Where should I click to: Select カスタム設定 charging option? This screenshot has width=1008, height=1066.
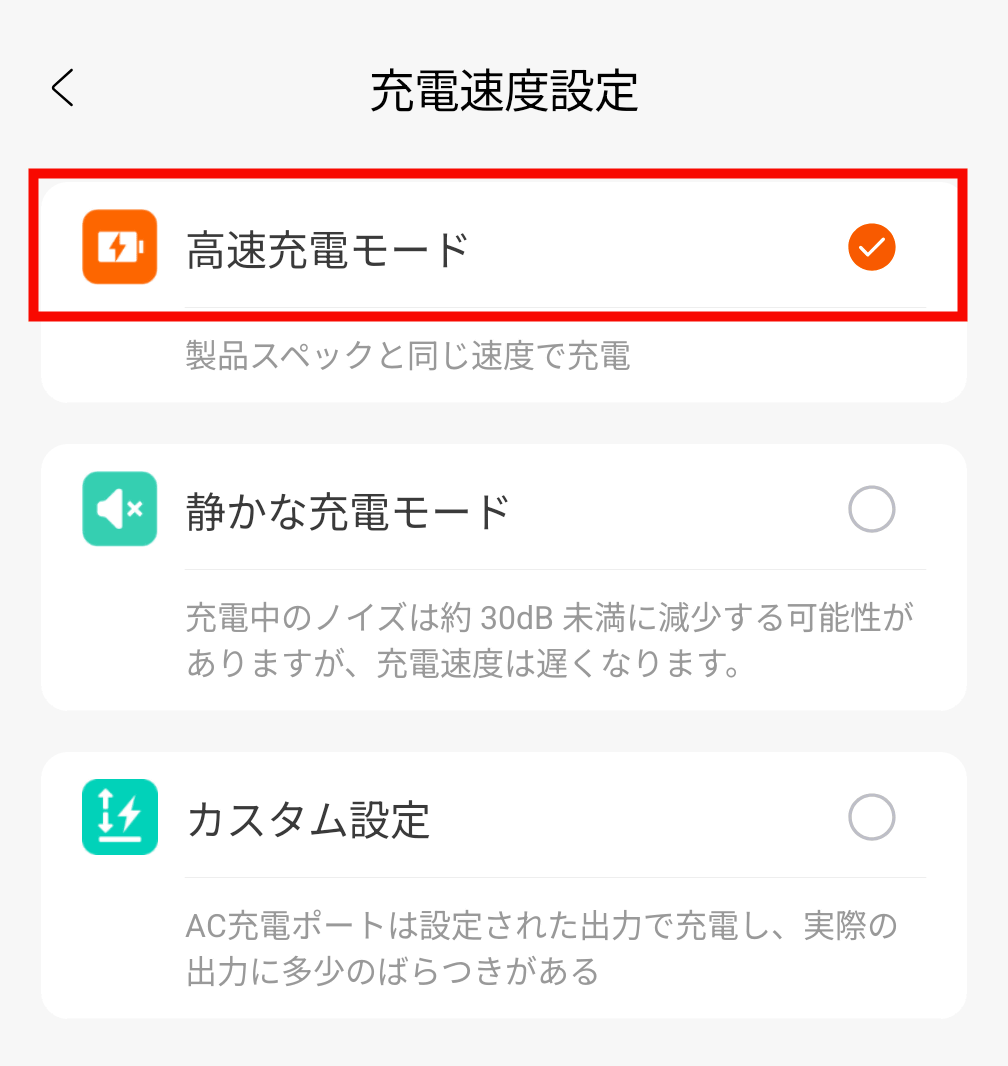pyautogui.click(x=871, y=819)
